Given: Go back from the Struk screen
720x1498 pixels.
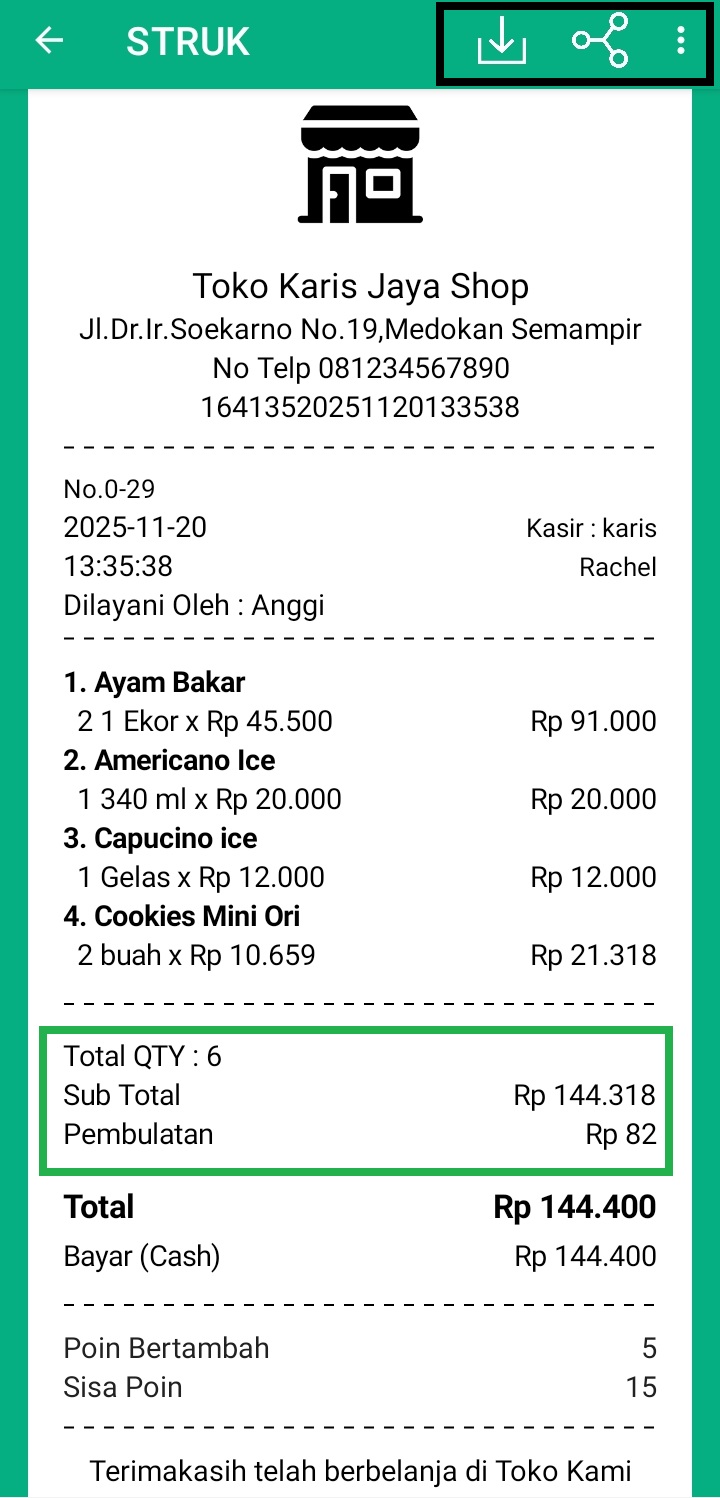Looking at the screenshot, I should point(49,41).
